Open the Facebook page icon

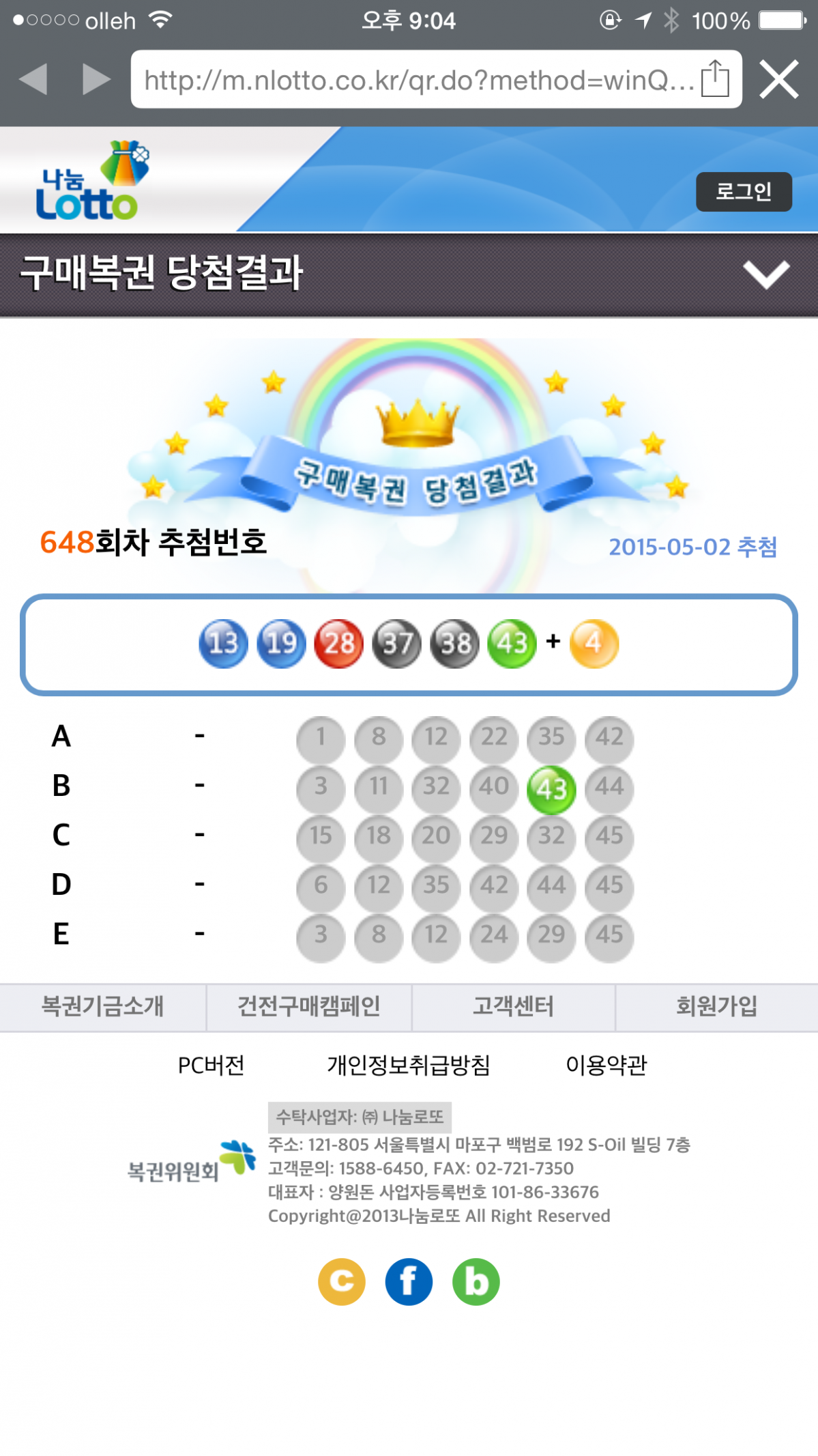coord(409,1282)
